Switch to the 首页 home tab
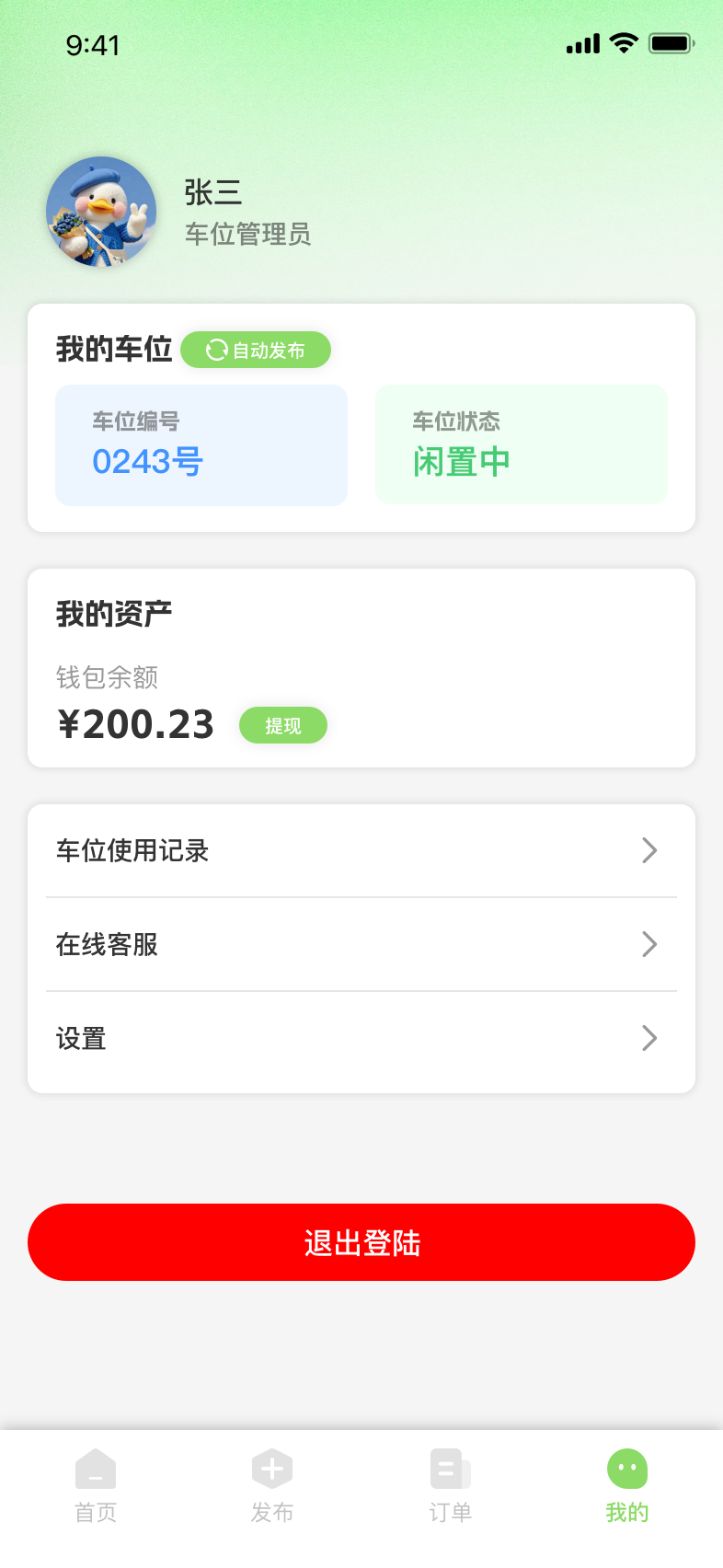The height and width of the screenshot is (1568, 723). coord(96,1485)
